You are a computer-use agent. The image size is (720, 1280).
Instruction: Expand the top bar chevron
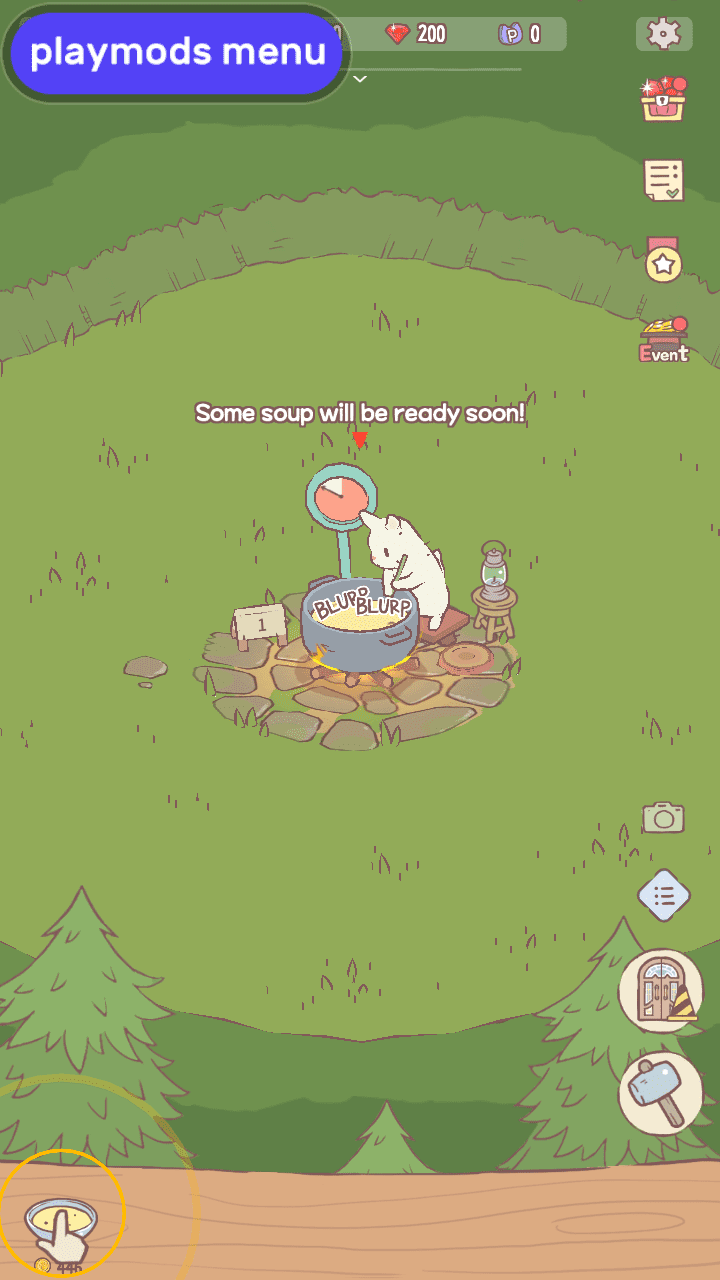point(360,78)
